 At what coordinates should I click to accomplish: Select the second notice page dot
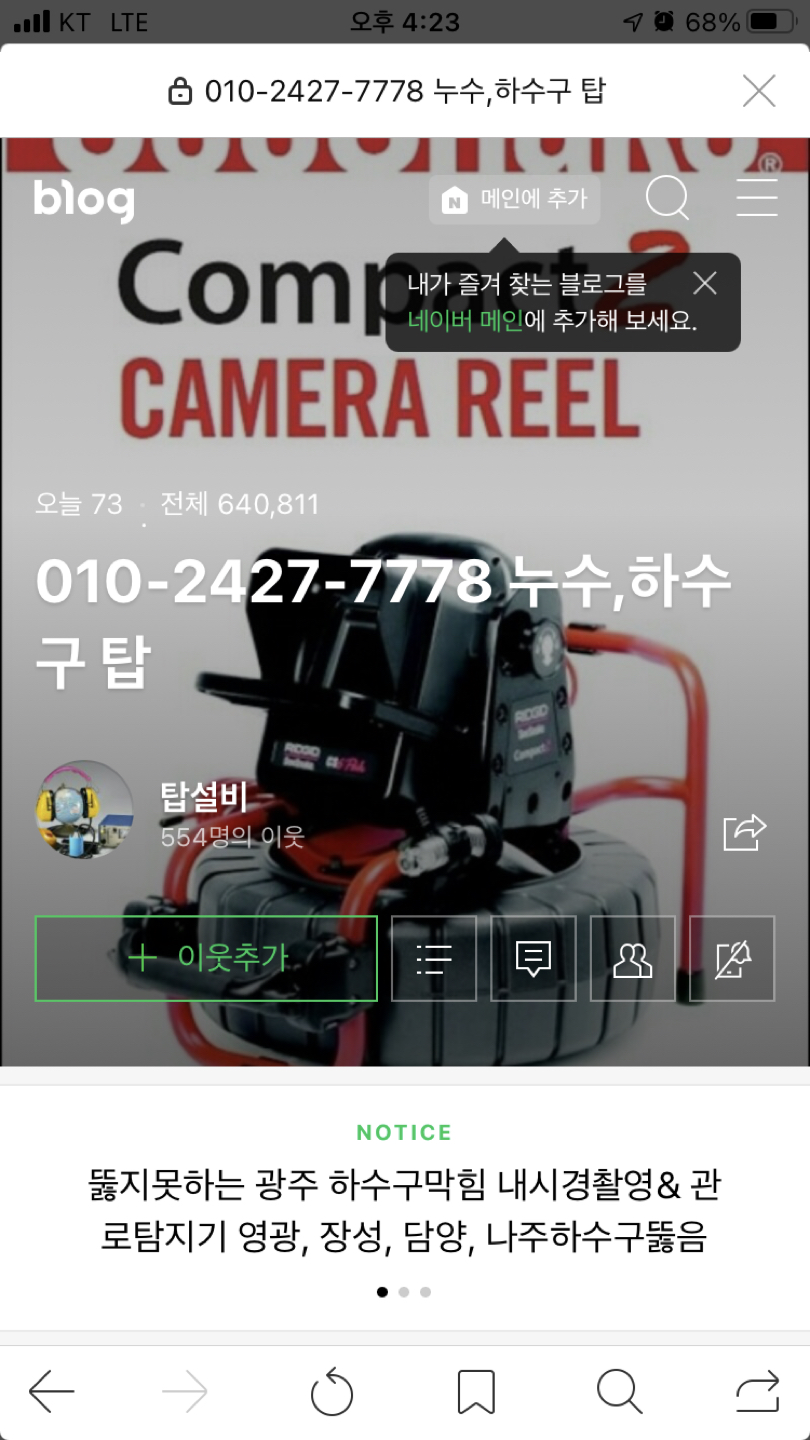[404, 1292]
